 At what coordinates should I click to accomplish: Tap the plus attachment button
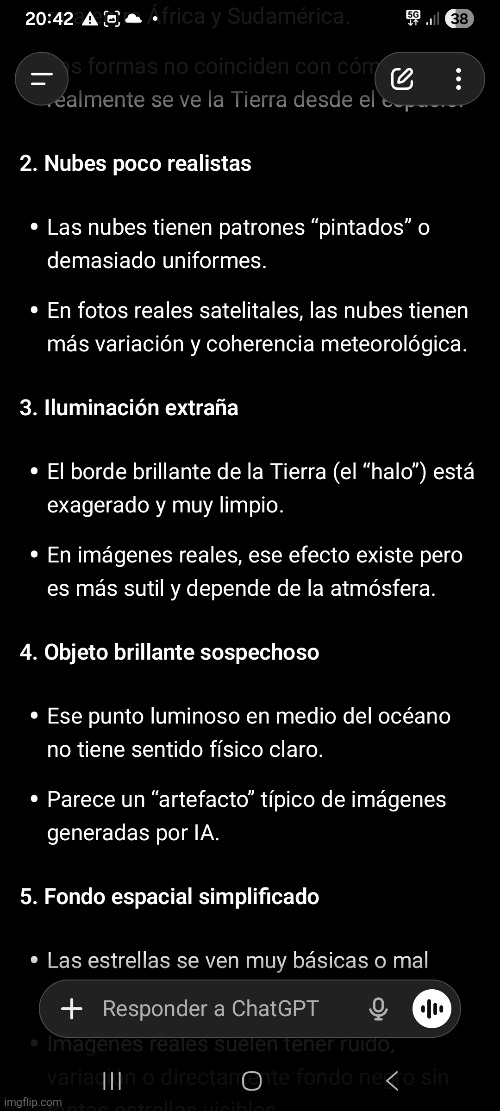[x=72, y=1008]
